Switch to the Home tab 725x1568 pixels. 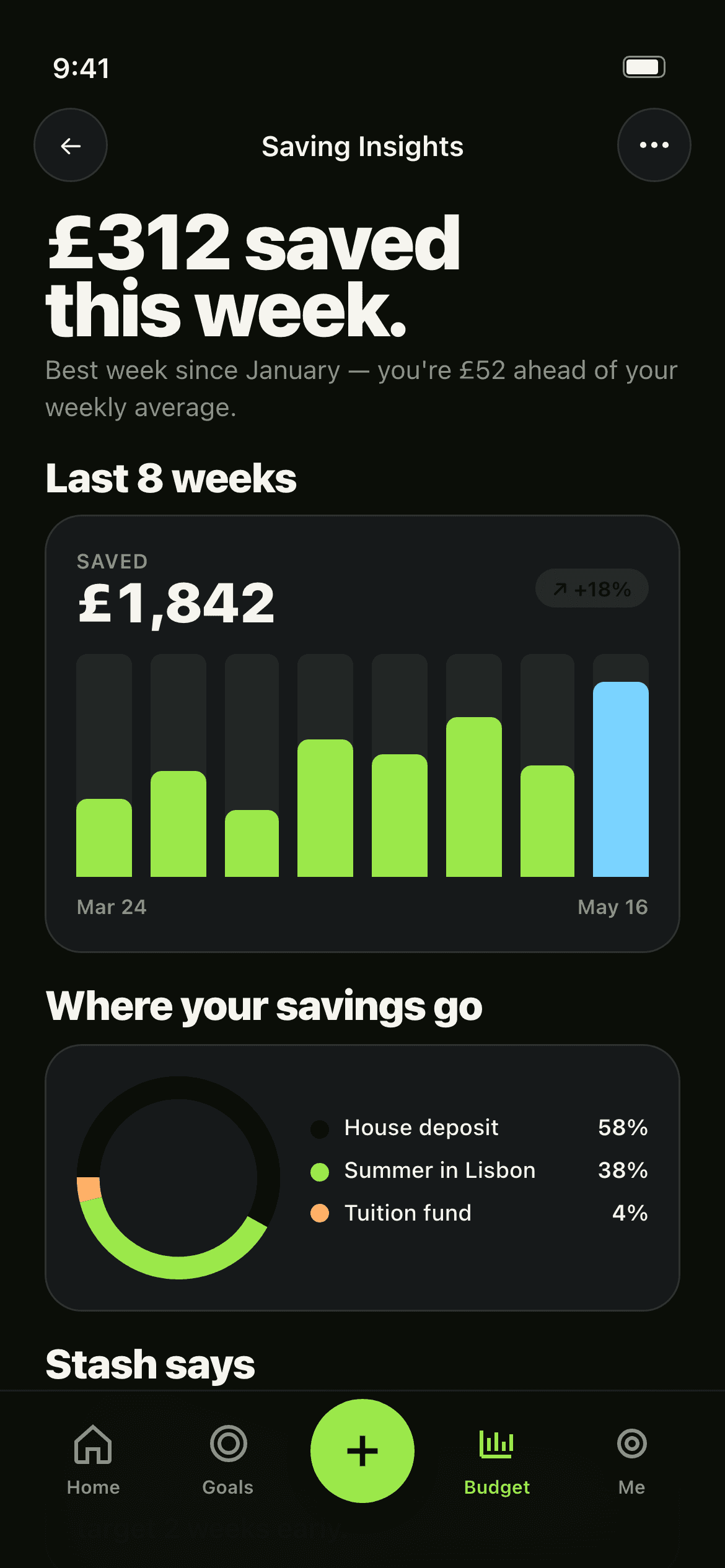point(93,1460)
